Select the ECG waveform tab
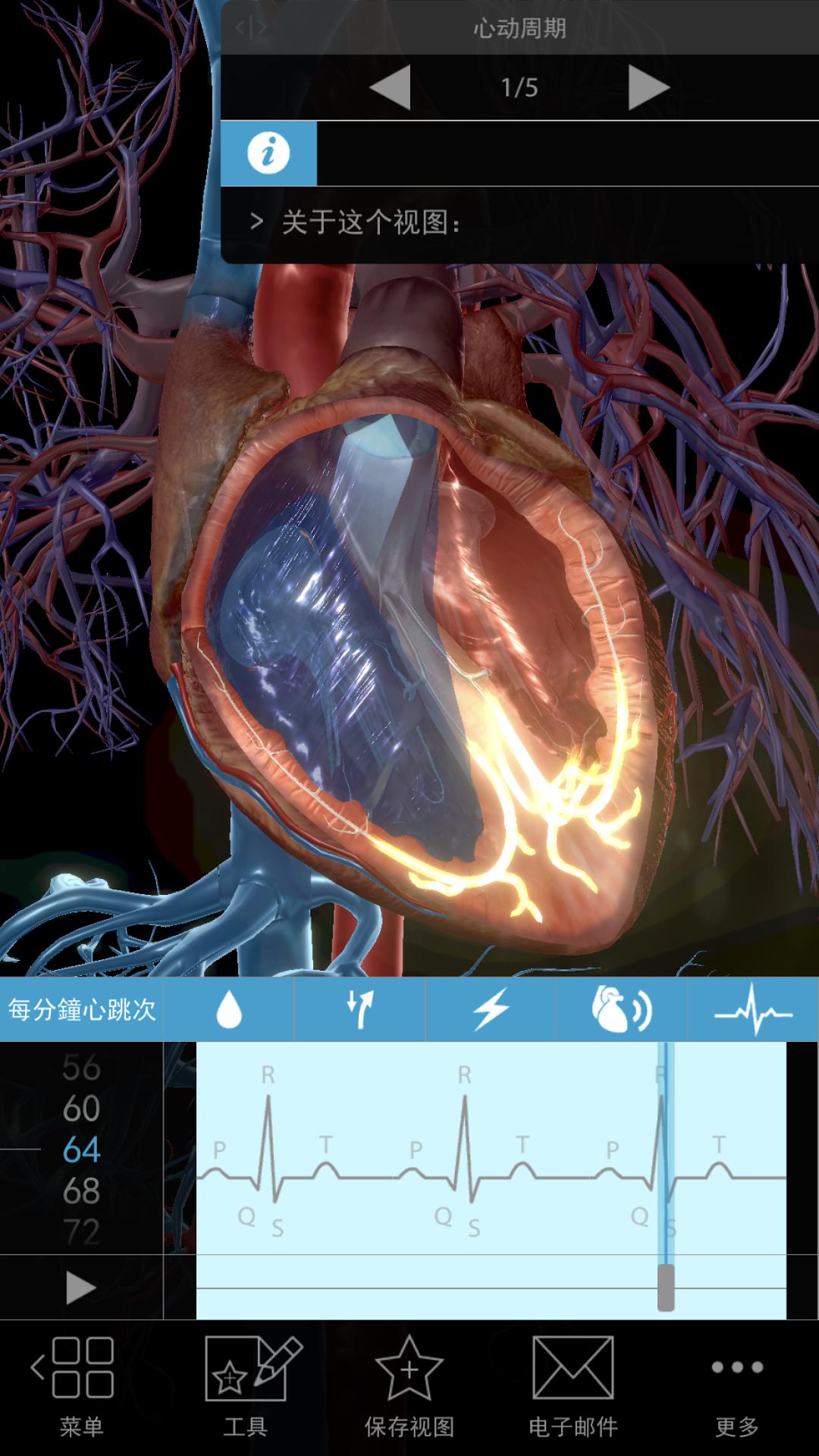Screen dimensions: 819x1456 [x=753, y=1009]
